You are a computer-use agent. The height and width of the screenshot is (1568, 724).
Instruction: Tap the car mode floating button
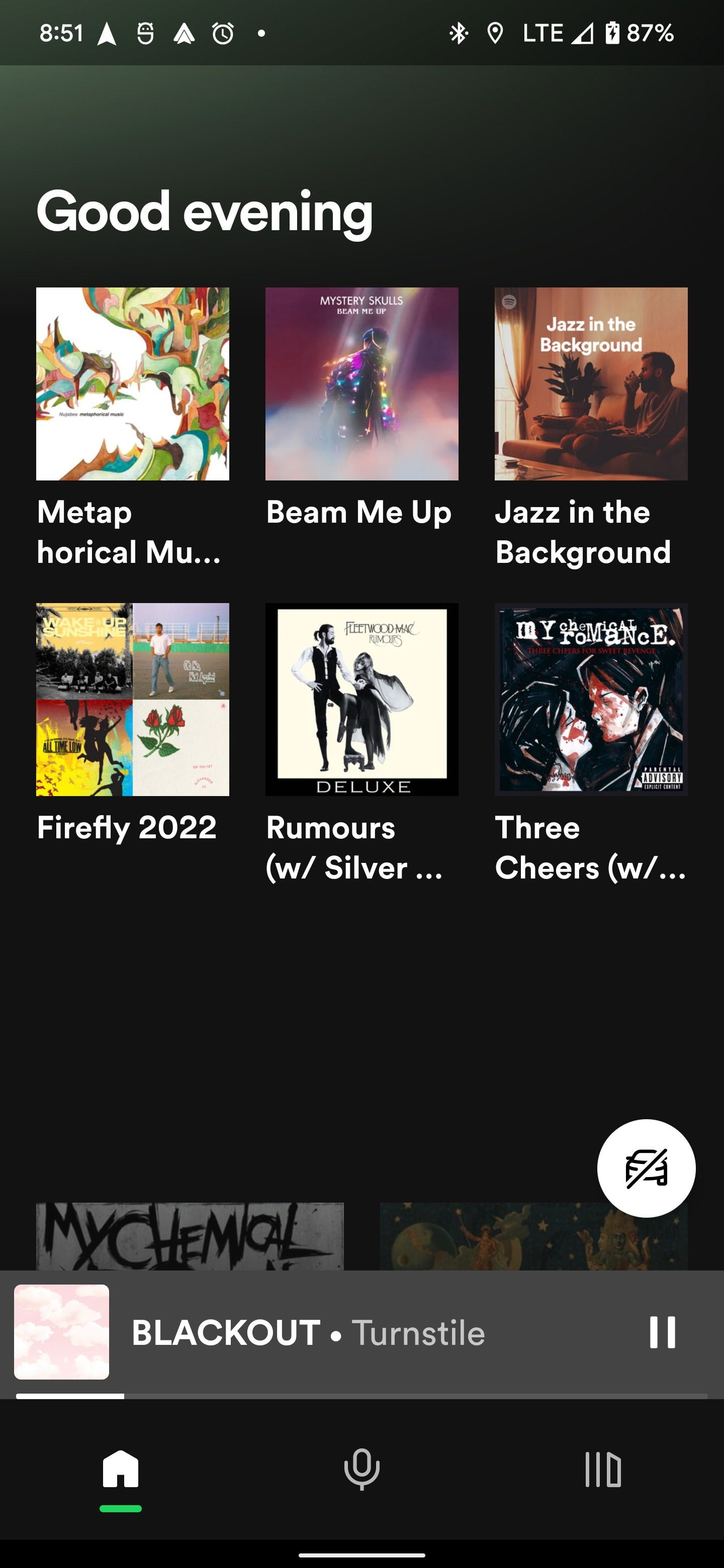tap(646, 1168)
